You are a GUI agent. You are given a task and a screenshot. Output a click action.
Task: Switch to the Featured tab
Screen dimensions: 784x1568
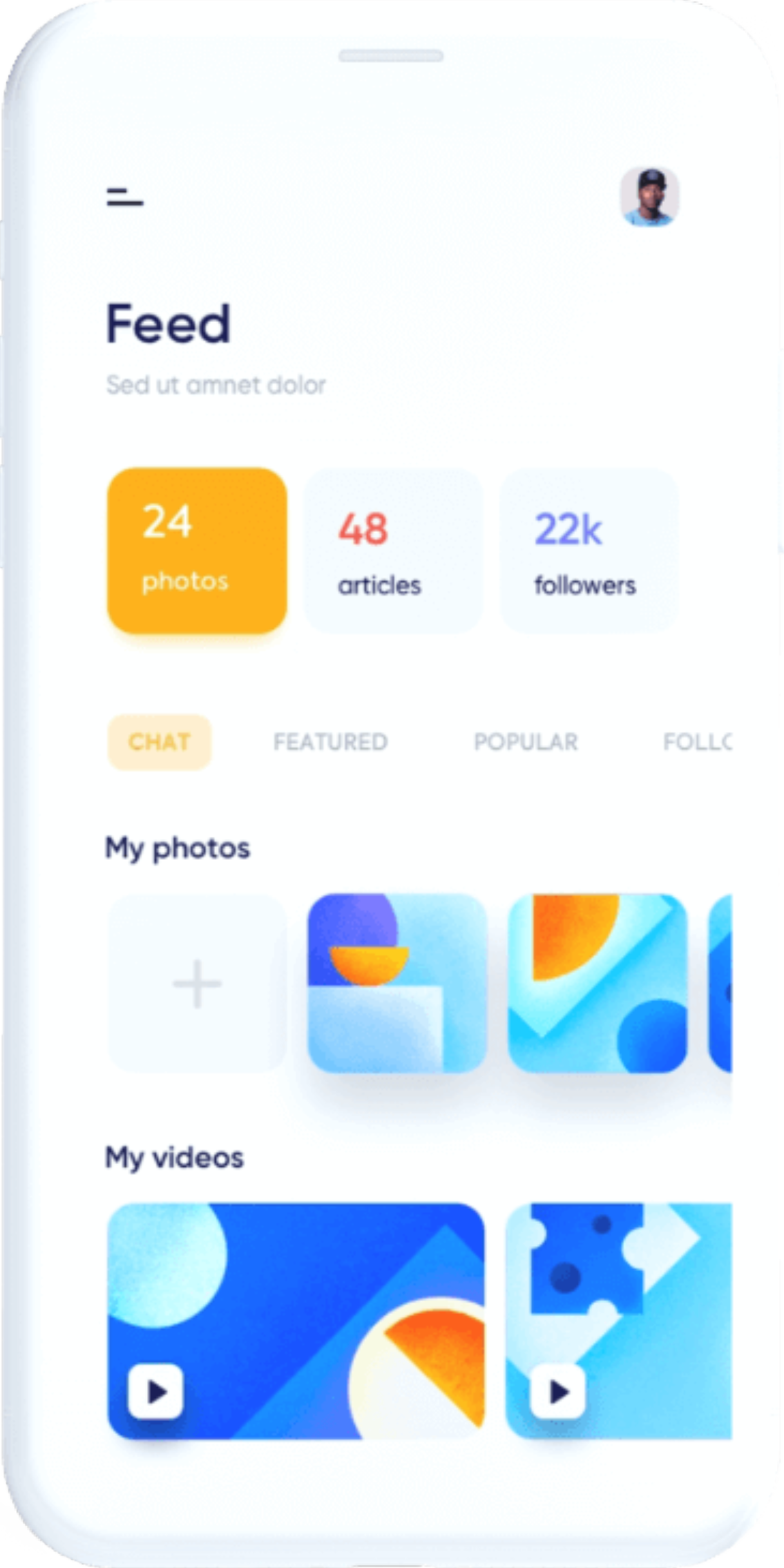(x=330, y=741)
